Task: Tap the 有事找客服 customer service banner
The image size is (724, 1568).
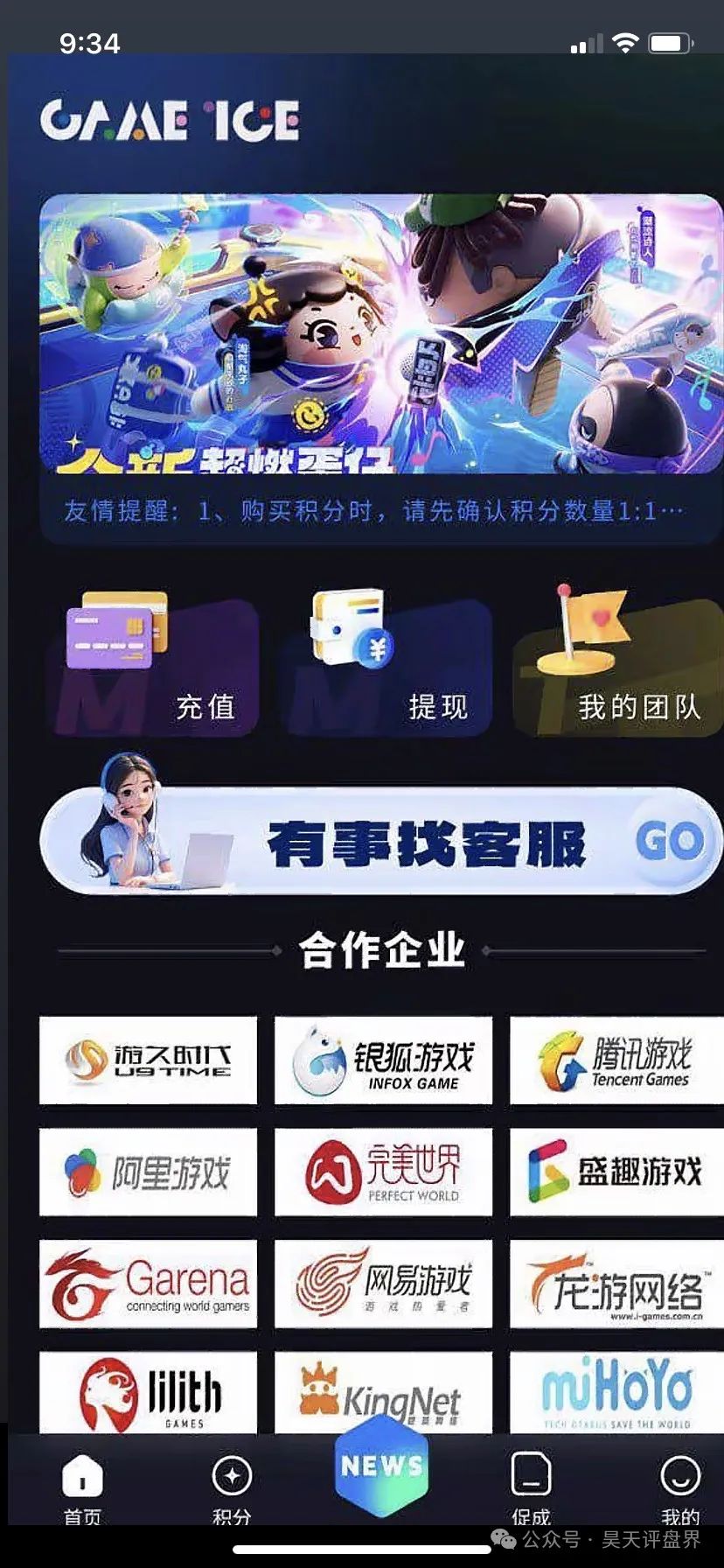Action: pos(381,842)
